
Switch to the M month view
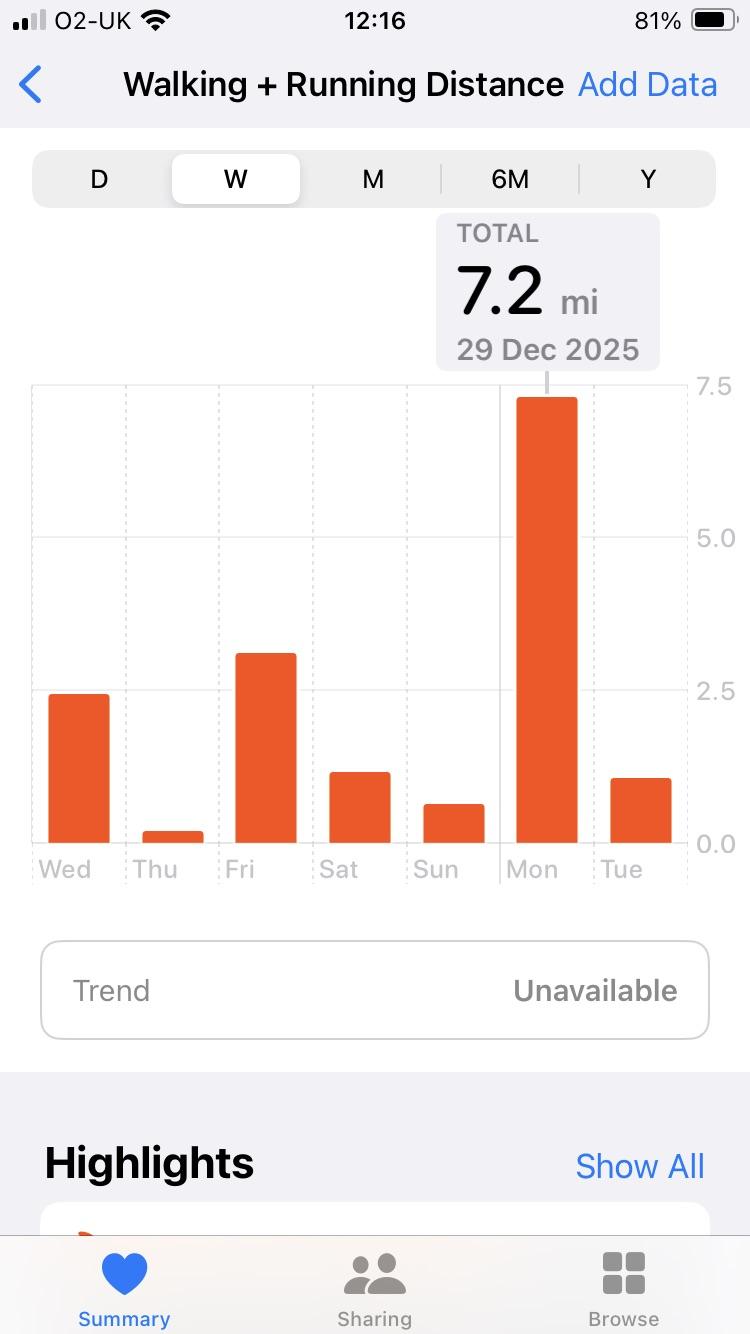pyautogui.click(x=373, y=179)
